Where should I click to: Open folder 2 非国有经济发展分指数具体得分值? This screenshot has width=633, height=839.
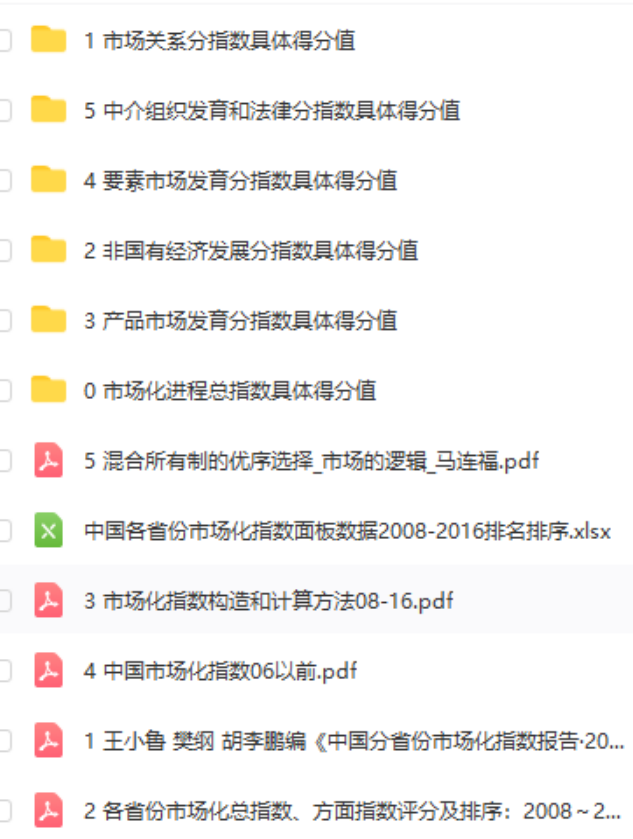point(250,251)
